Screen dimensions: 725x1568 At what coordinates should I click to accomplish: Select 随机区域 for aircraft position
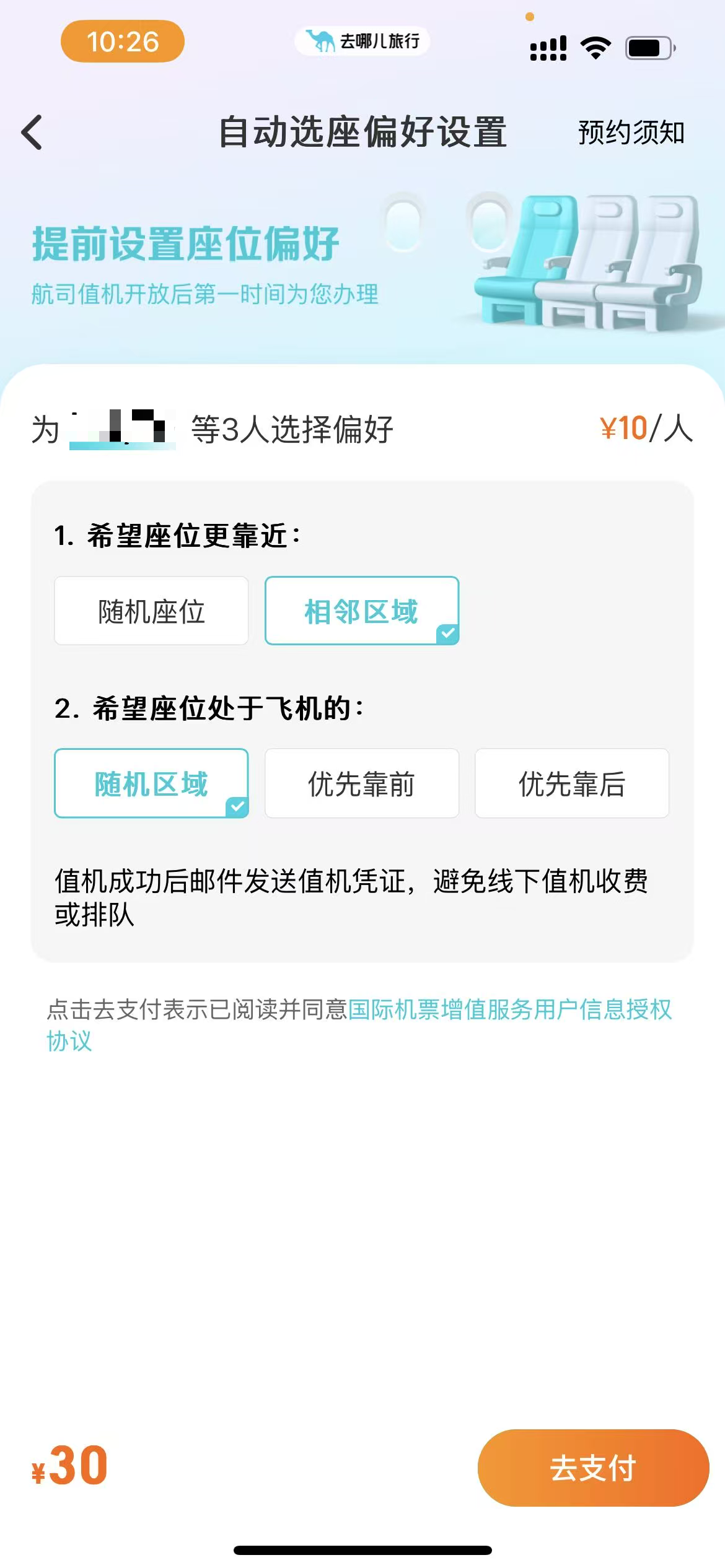151,784
